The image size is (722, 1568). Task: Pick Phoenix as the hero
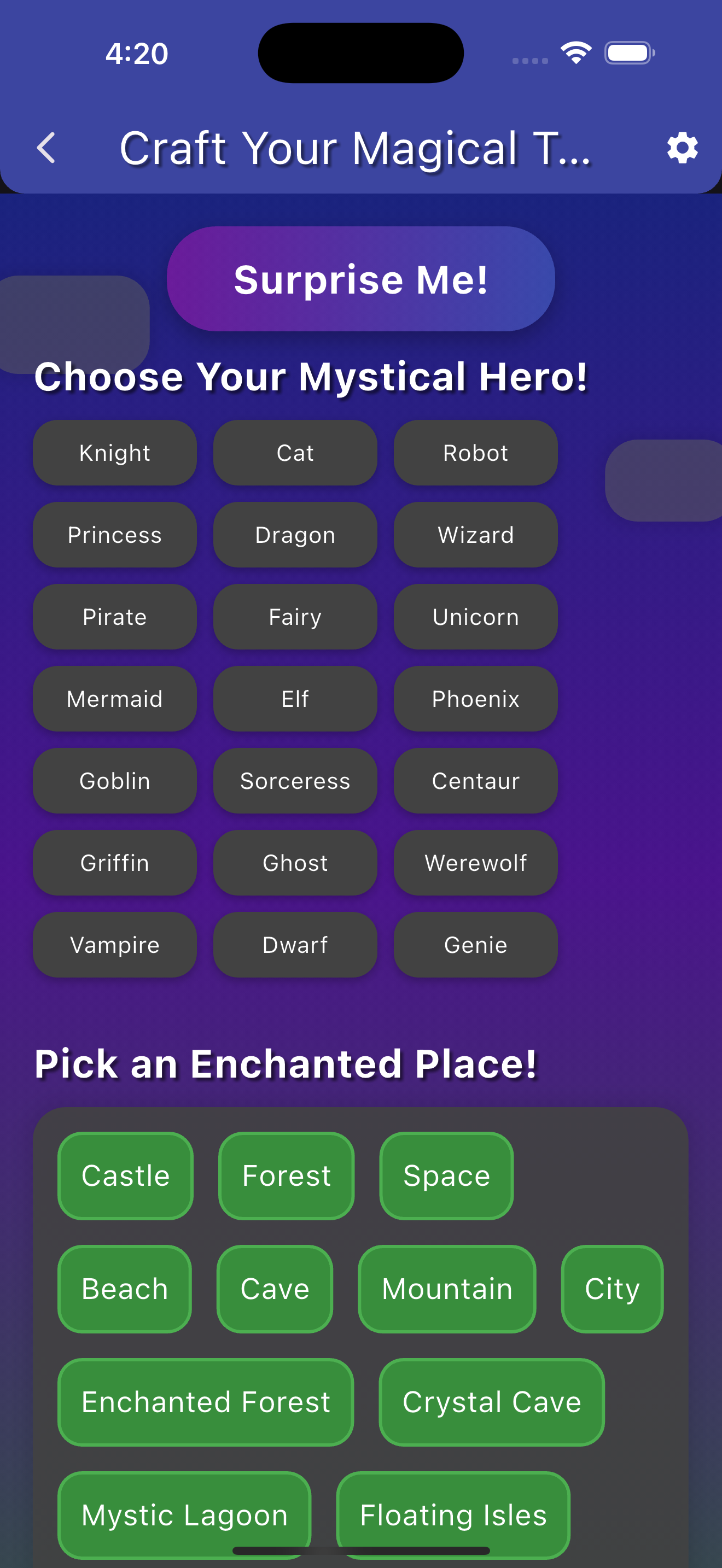click(475, 699)
